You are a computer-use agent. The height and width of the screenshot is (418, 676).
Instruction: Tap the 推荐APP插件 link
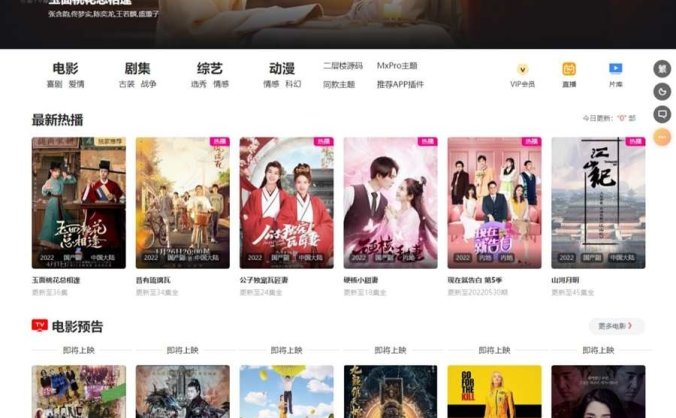click(400, 85)
